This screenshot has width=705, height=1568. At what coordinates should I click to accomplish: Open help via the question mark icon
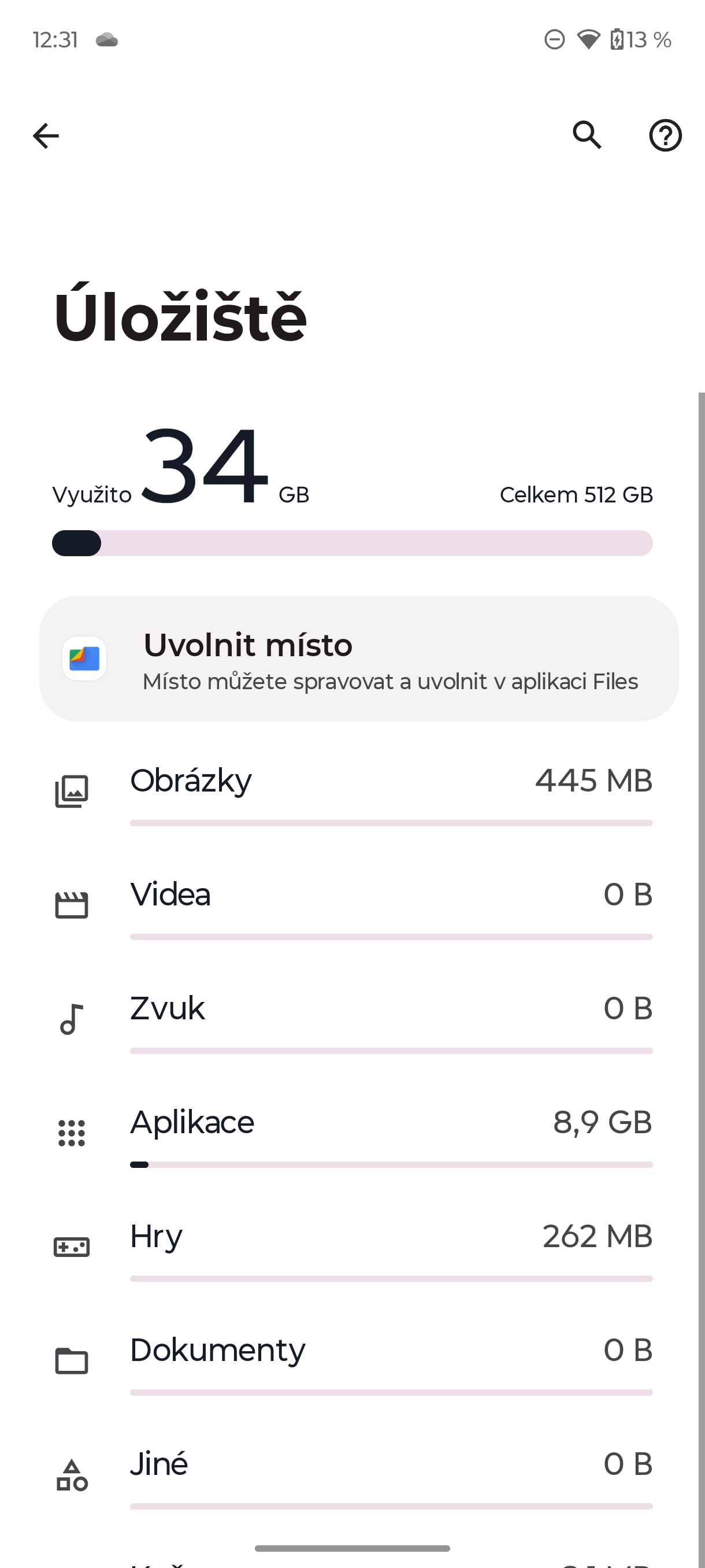pos(666,135)
